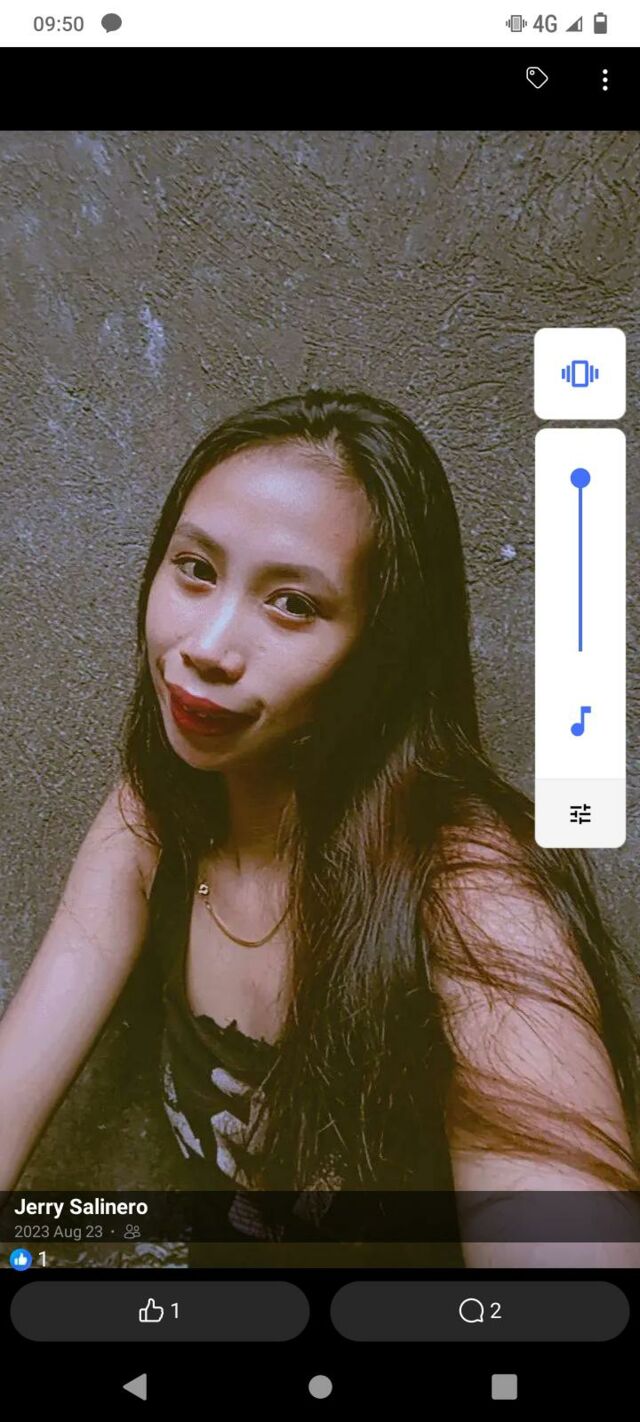This screenshot has width=640, height=1422.
Task: Open the three-dot overflow menu
Action: (605, 80)
